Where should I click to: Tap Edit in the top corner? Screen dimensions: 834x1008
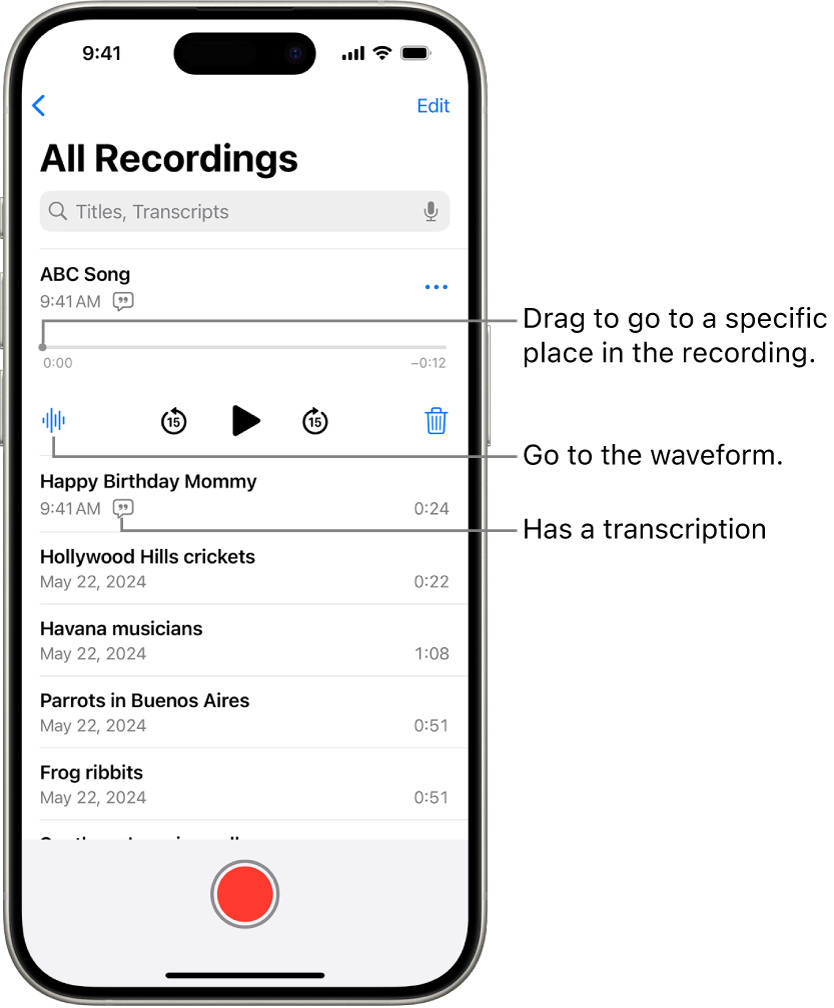(433, 106)
